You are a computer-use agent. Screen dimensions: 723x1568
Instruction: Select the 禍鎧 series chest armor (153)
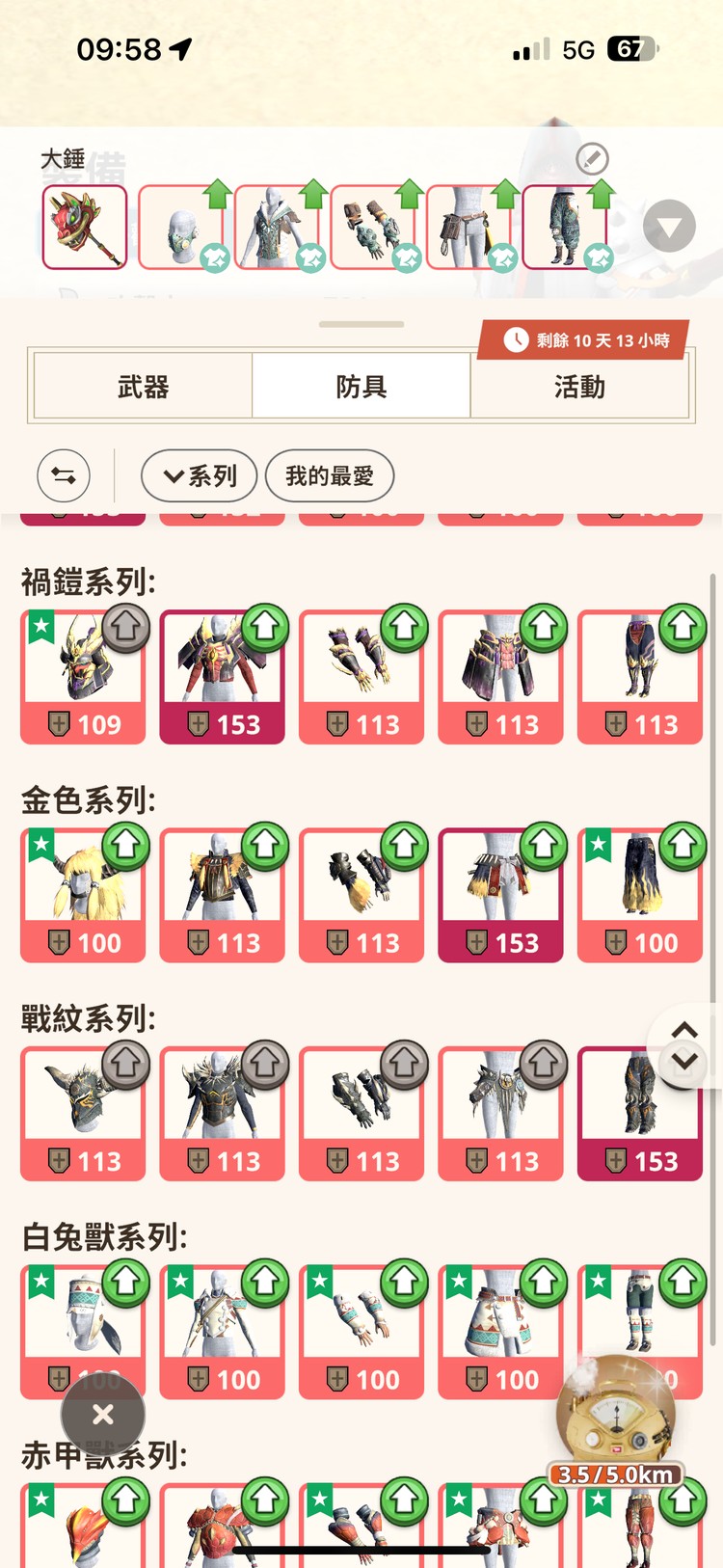click(222, 676)
